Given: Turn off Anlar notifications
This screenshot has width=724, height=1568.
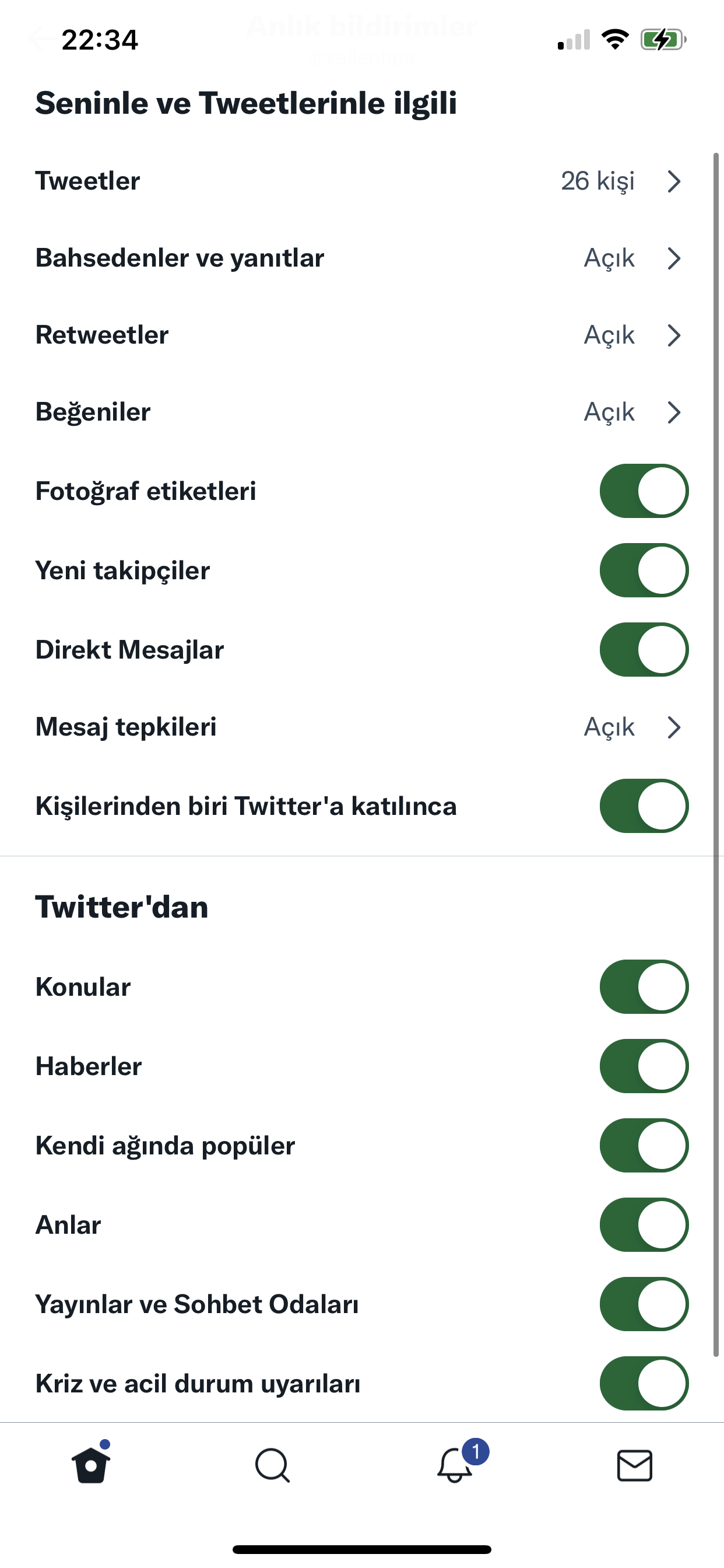Looking at the screenshot, I should [x=644, y=1224].
